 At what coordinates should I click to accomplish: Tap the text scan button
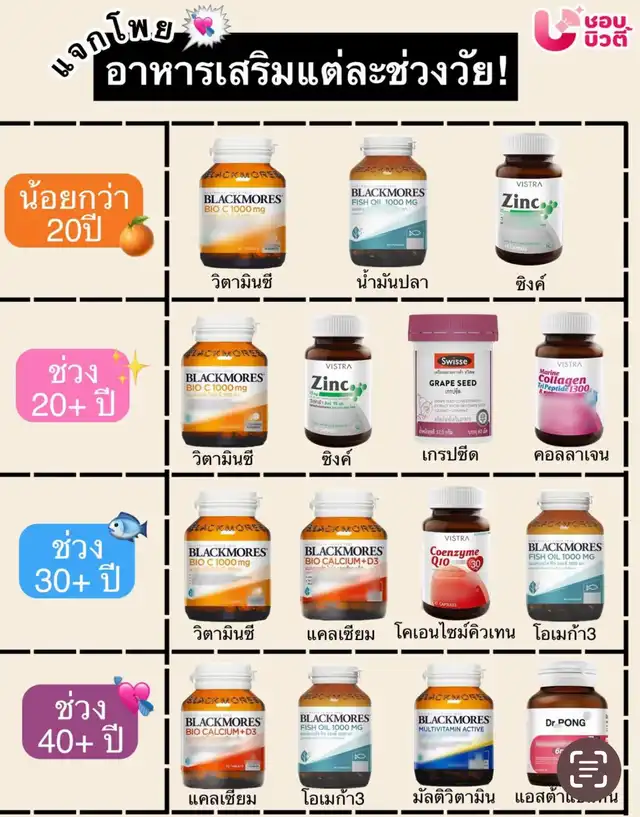click(x=589, y=772)
